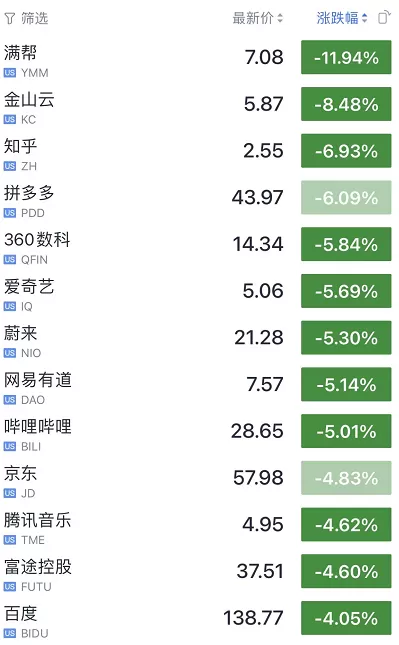Screen dimensions: 399x645
Task: Open the 蔚来 NIO stock row
Action: [x=200, y=338]
